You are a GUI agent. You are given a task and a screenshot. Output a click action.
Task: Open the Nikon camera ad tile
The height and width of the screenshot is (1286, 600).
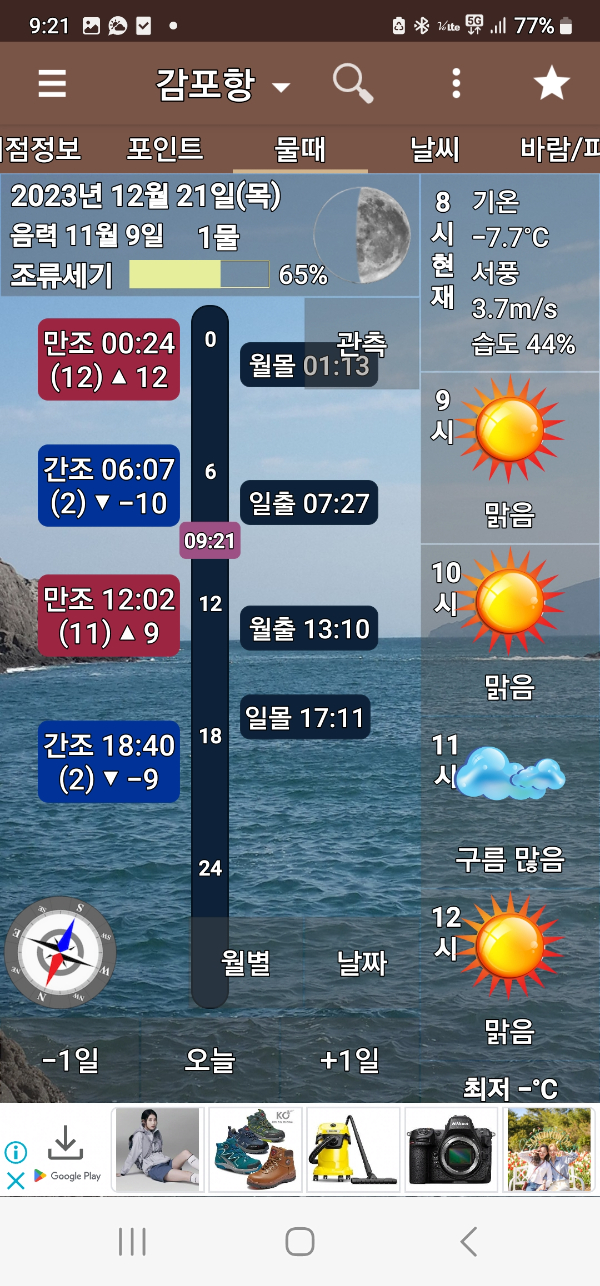pyautogui.click(x=451, y=1149)
